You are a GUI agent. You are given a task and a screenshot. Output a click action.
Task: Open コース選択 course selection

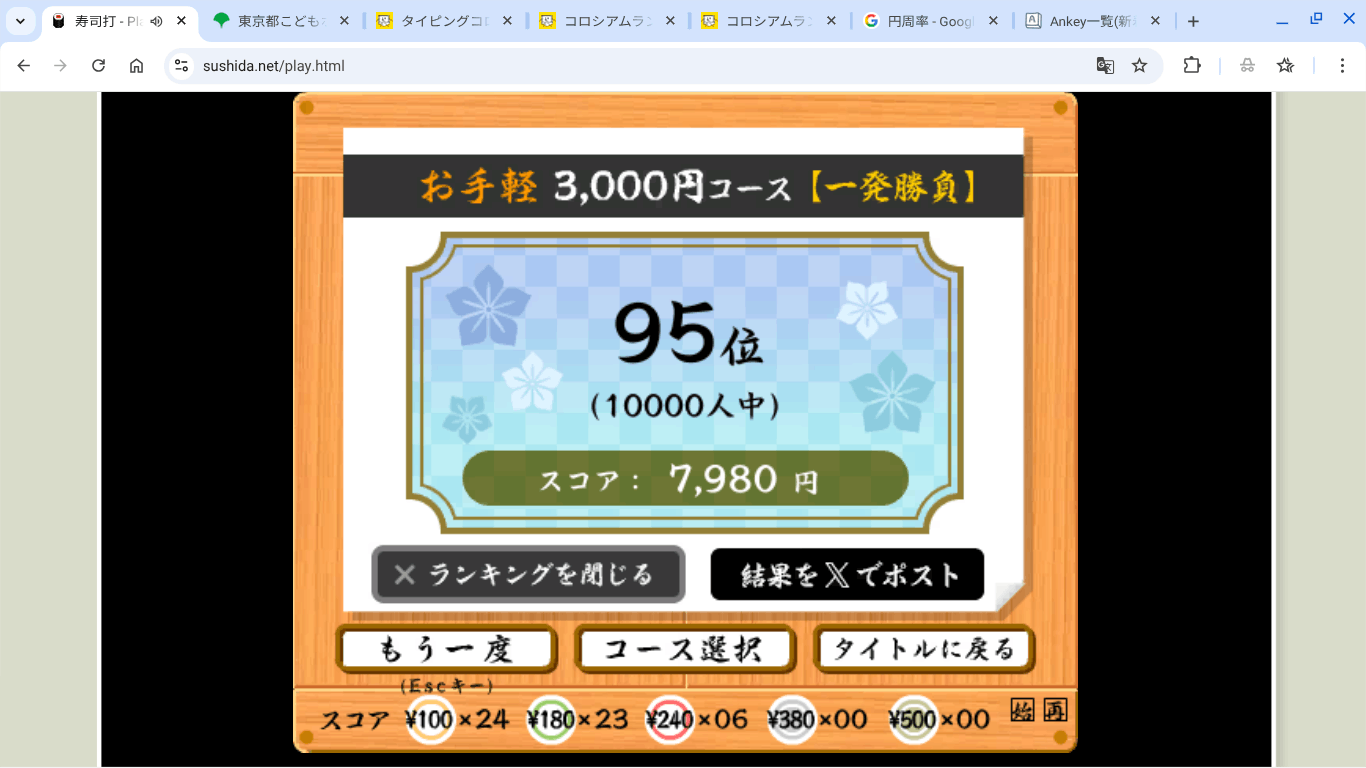click(x=685, y=649)
